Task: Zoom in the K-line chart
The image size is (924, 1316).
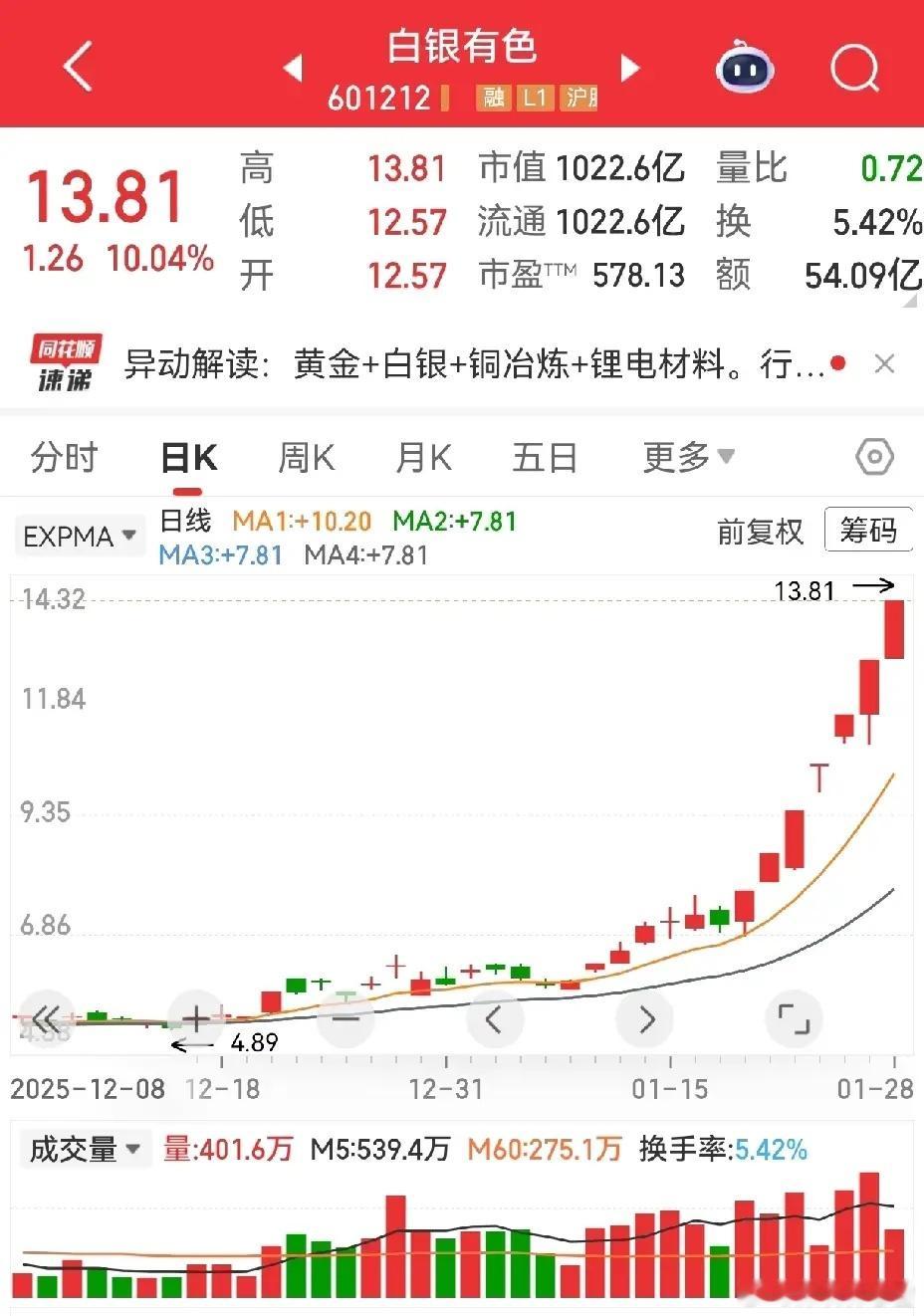Action: [196, 1018]
